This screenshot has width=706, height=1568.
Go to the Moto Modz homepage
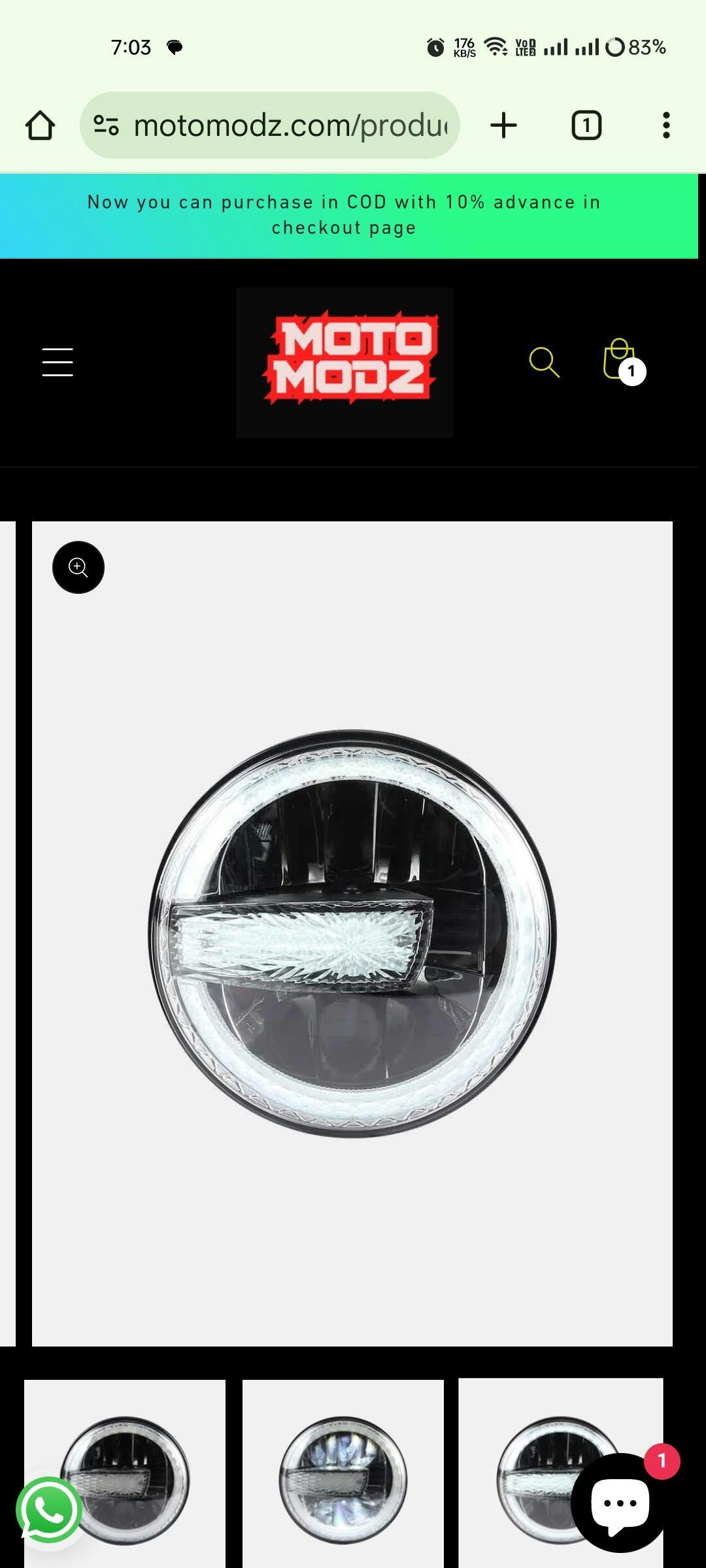pos(345,362)
